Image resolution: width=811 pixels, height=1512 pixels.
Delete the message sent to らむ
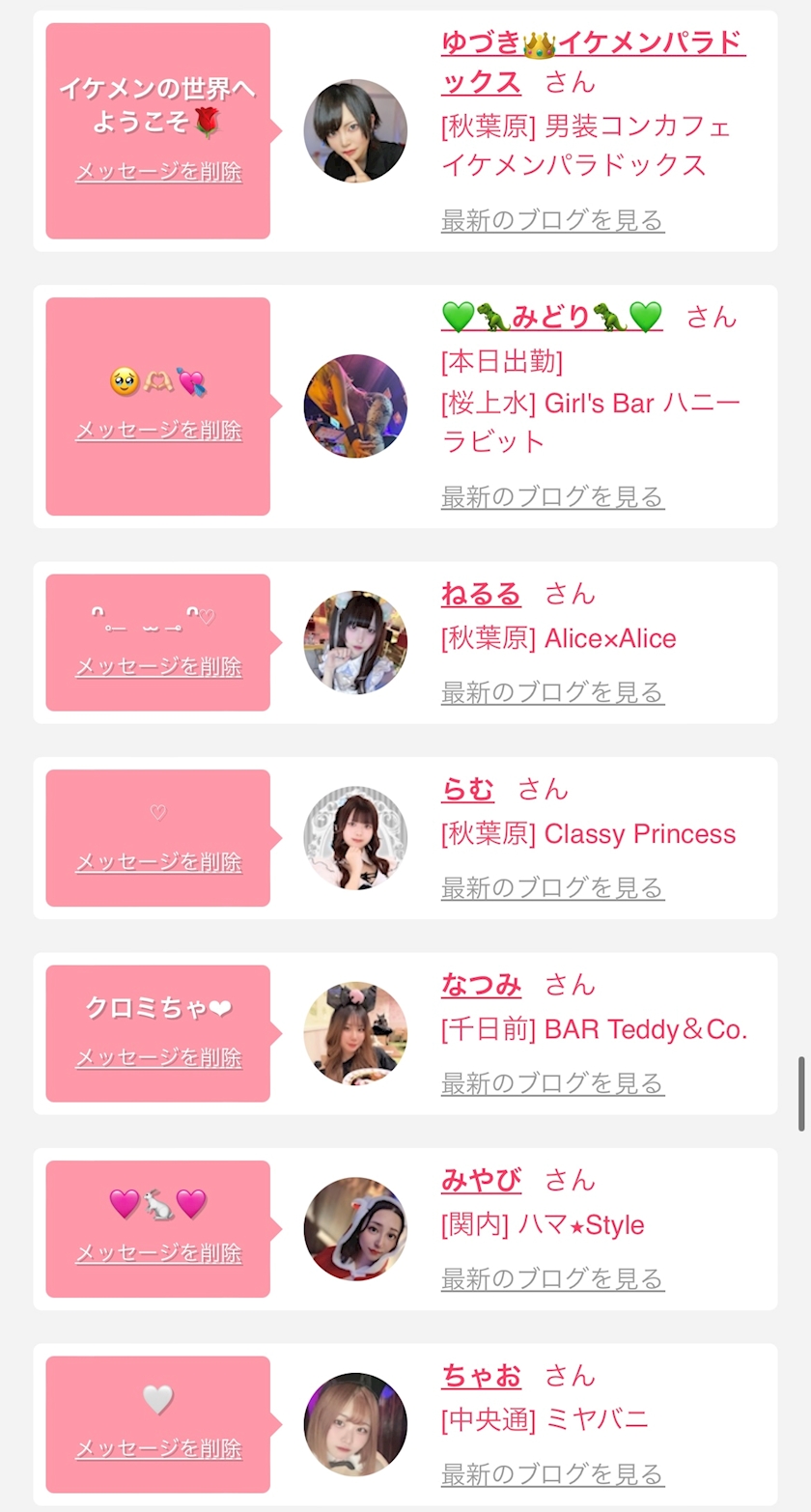click(158, 862)
